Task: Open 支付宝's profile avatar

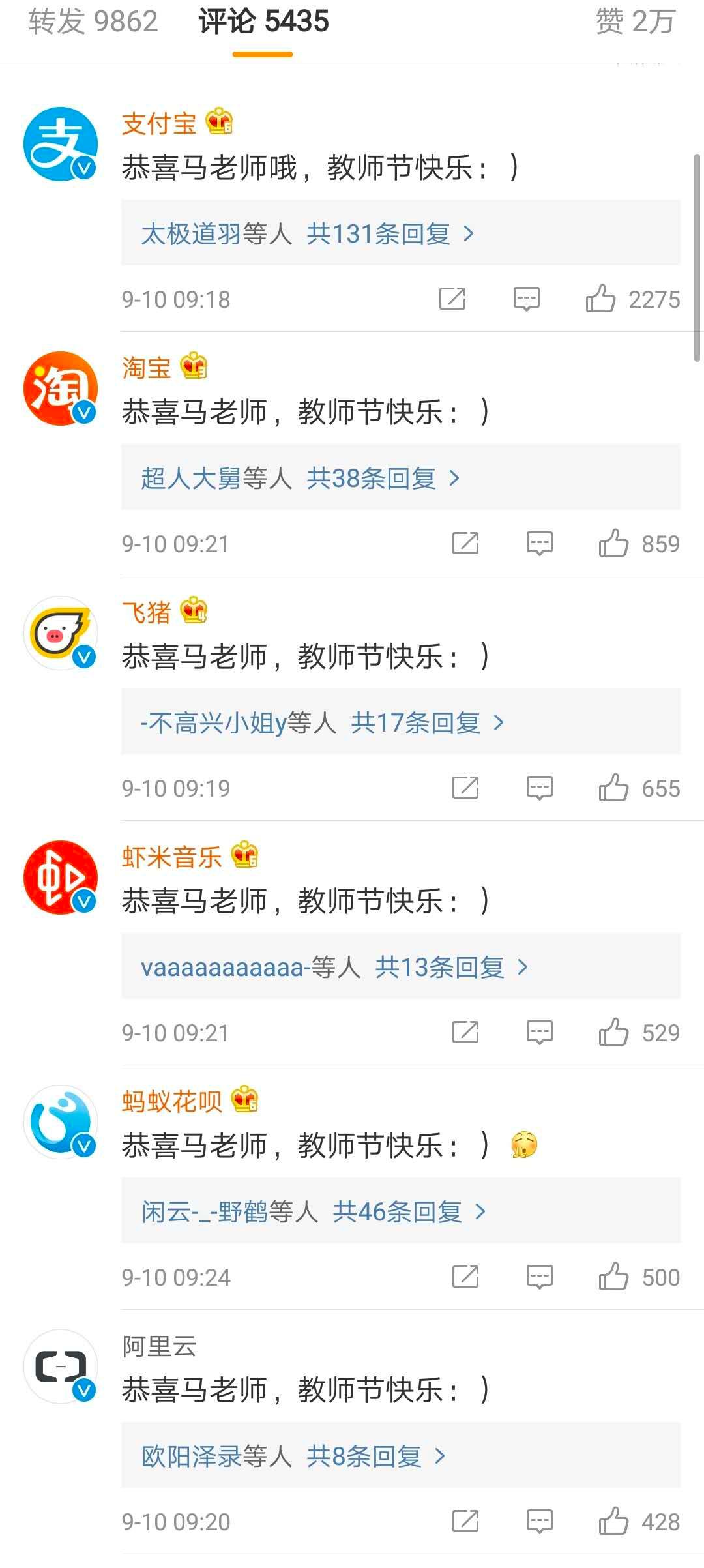Action: click(x=61, y=144)
